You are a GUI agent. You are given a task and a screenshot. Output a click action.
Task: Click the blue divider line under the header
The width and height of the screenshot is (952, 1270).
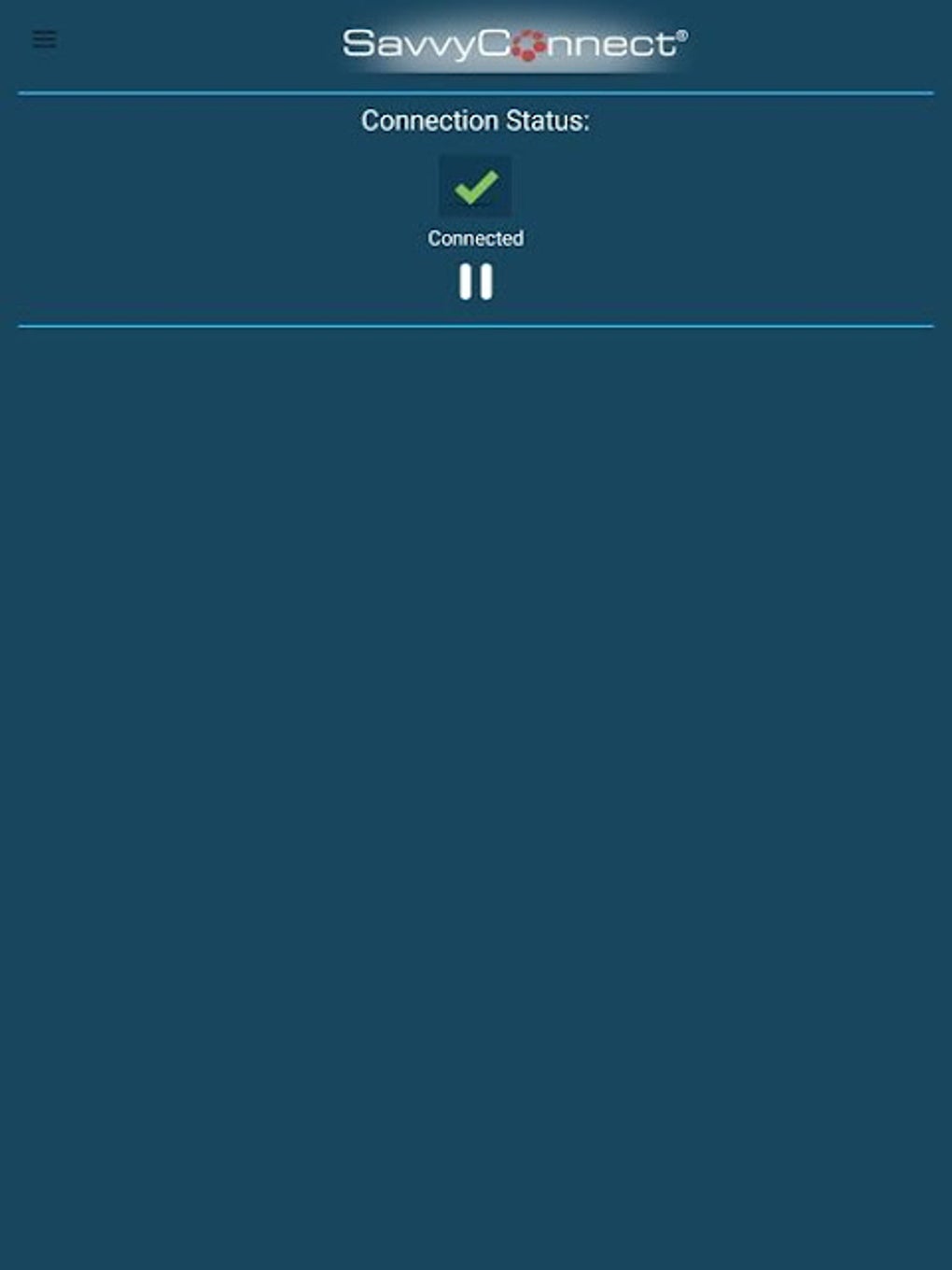click(x=475, y=93)
